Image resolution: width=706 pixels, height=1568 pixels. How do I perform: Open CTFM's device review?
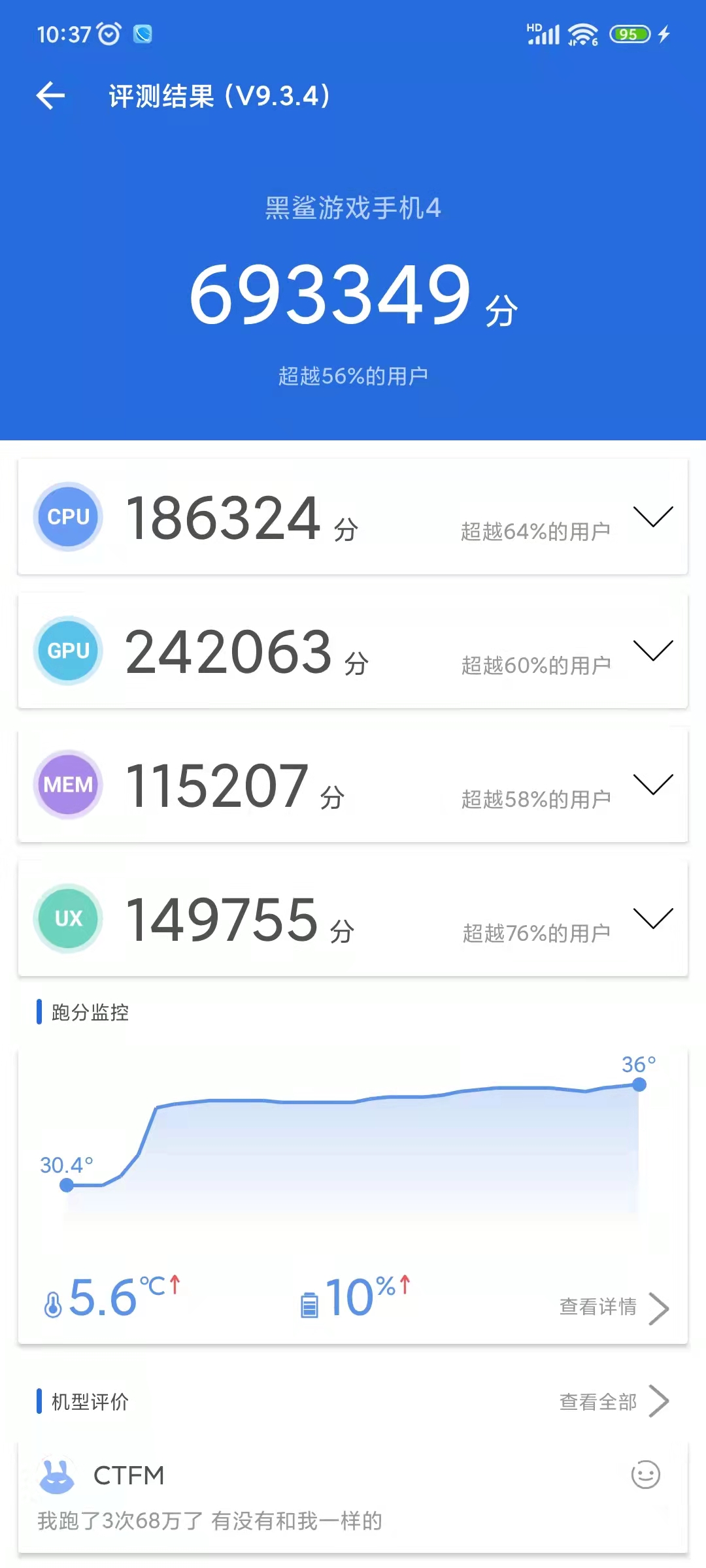pos(353,1497)
